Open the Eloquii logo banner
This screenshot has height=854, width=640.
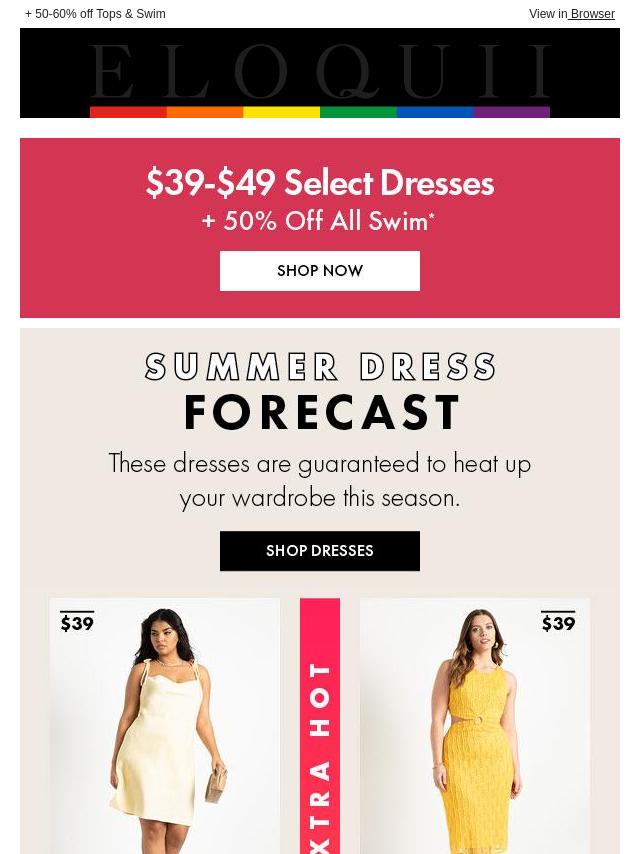tap(320, 73)
